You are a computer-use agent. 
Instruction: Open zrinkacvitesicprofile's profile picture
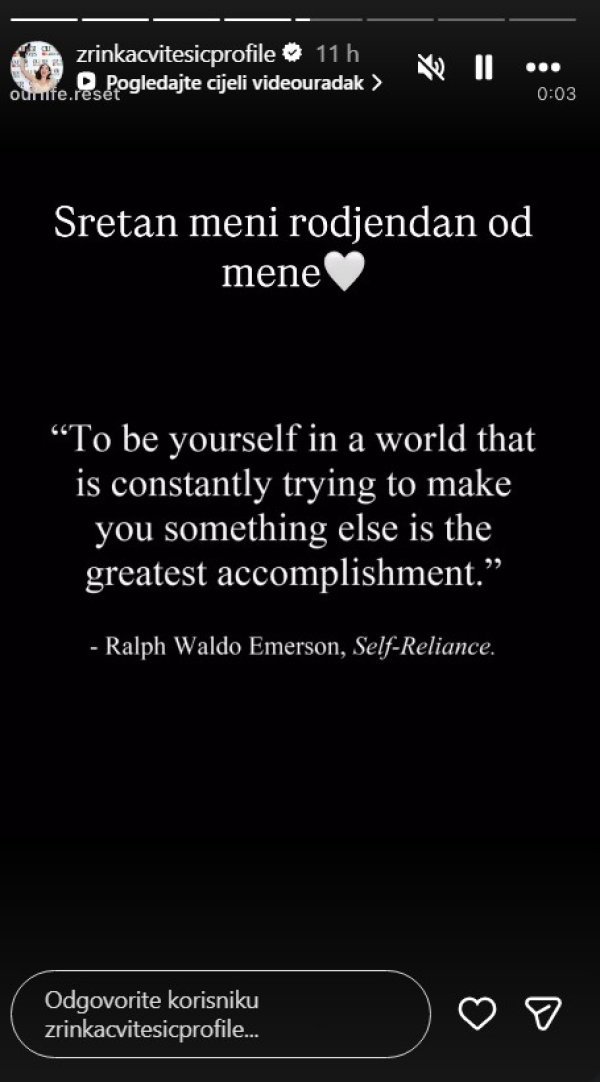pyautogui.click(x=36, y=67)
